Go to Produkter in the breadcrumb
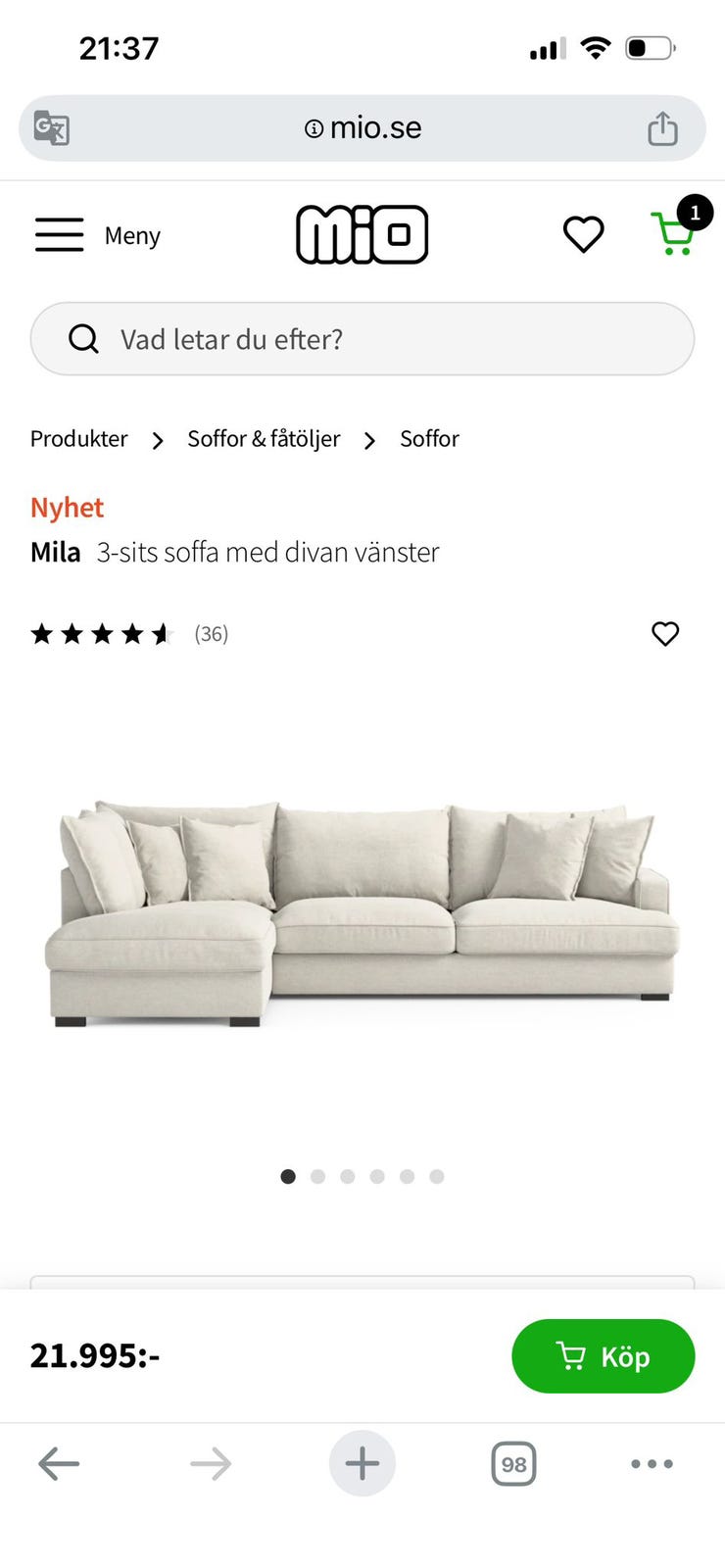Screen dimensions: 725x1568 (x=78, y=439)
